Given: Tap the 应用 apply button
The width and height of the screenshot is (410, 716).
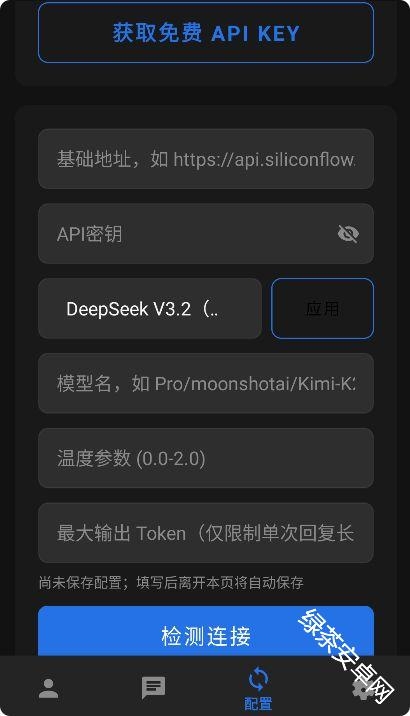Looking at the screenshot, I should (x=322, y=309).
